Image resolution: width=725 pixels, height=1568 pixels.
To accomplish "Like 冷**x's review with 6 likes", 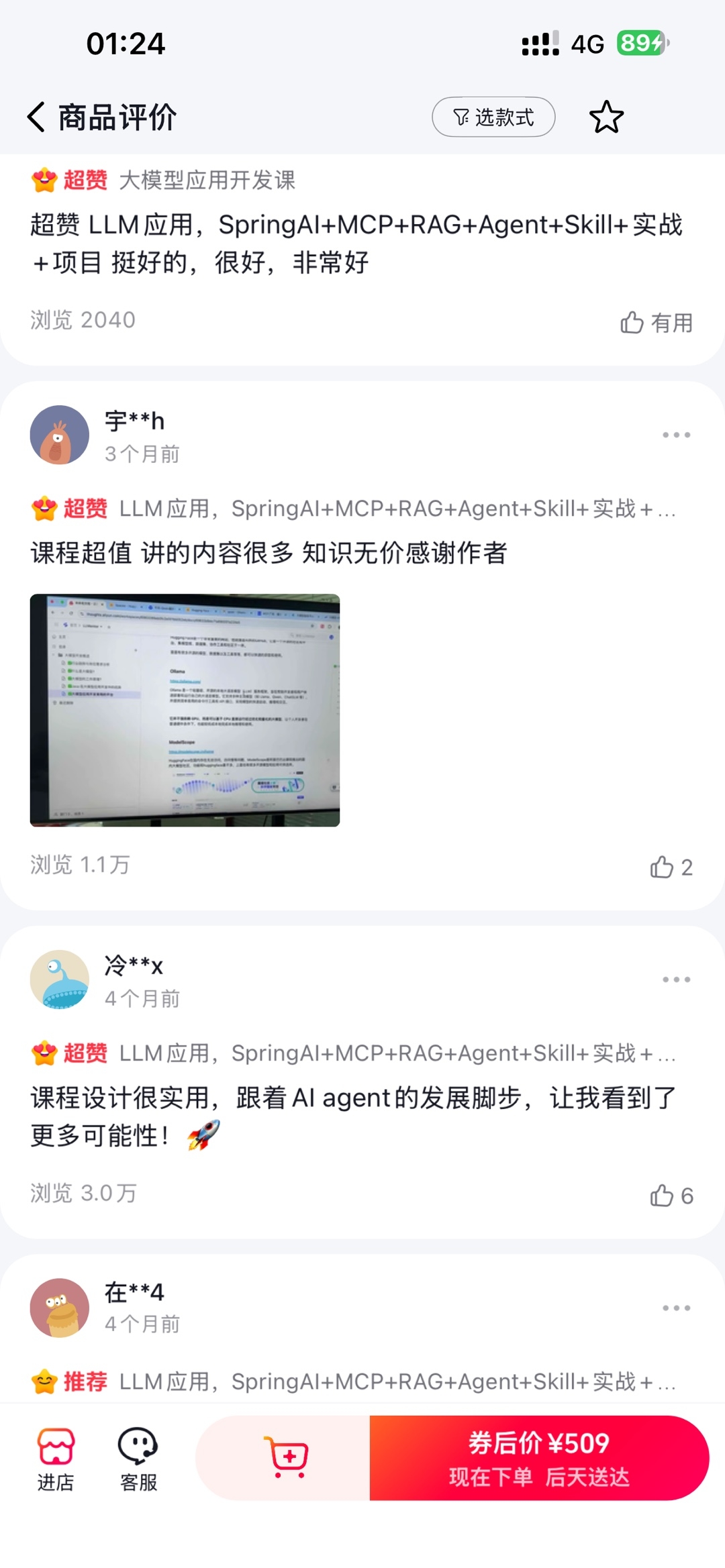I will [671, 1195].
